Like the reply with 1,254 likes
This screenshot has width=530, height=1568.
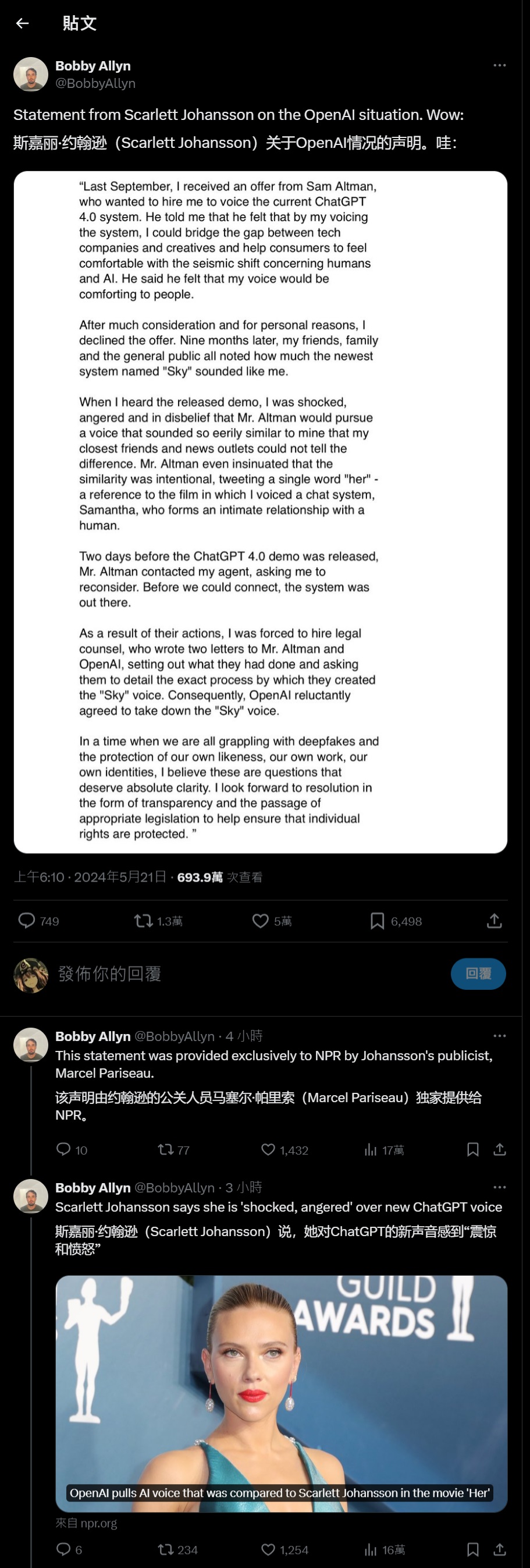coord(268,1549)
